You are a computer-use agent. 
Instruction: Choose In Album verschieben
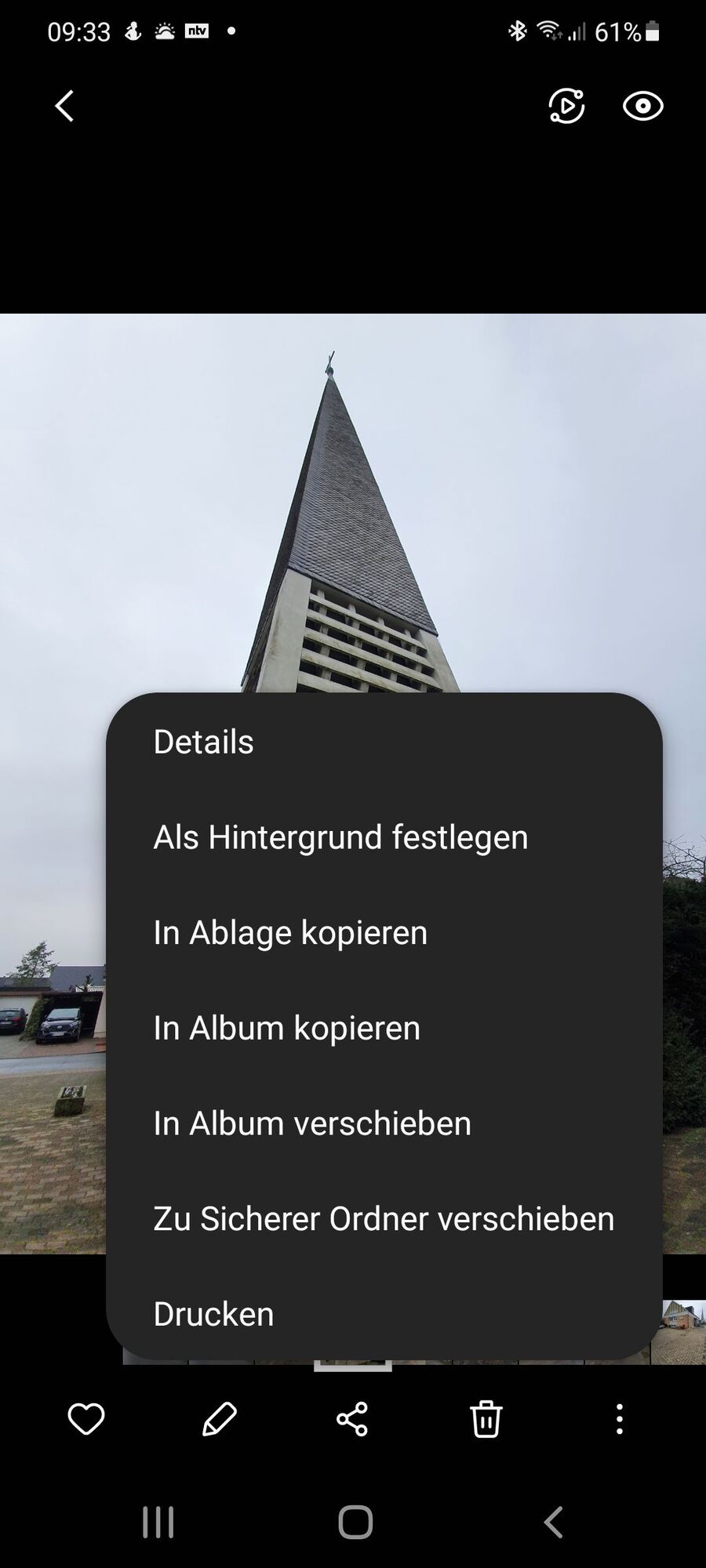[x=312, y=1123]
